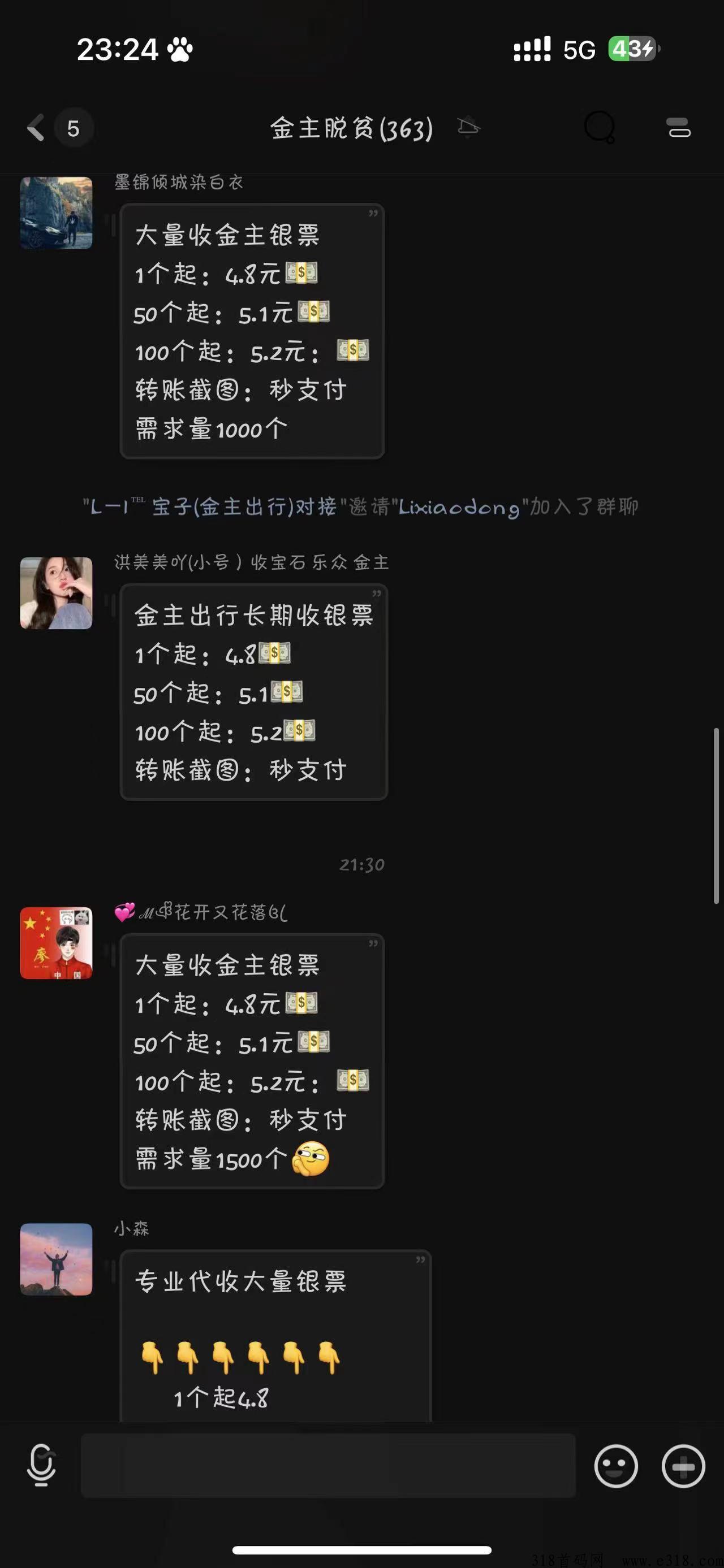Focus the message text field

click(x=328, y=1465)
